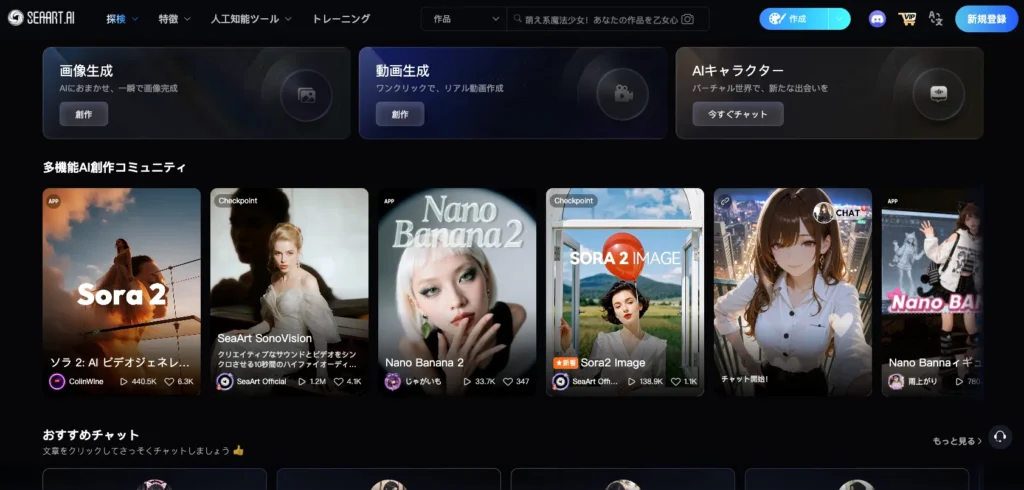Expand the 特徴 menu
The height and width of the screenshot is (490, 1024).
click(174, 19)
